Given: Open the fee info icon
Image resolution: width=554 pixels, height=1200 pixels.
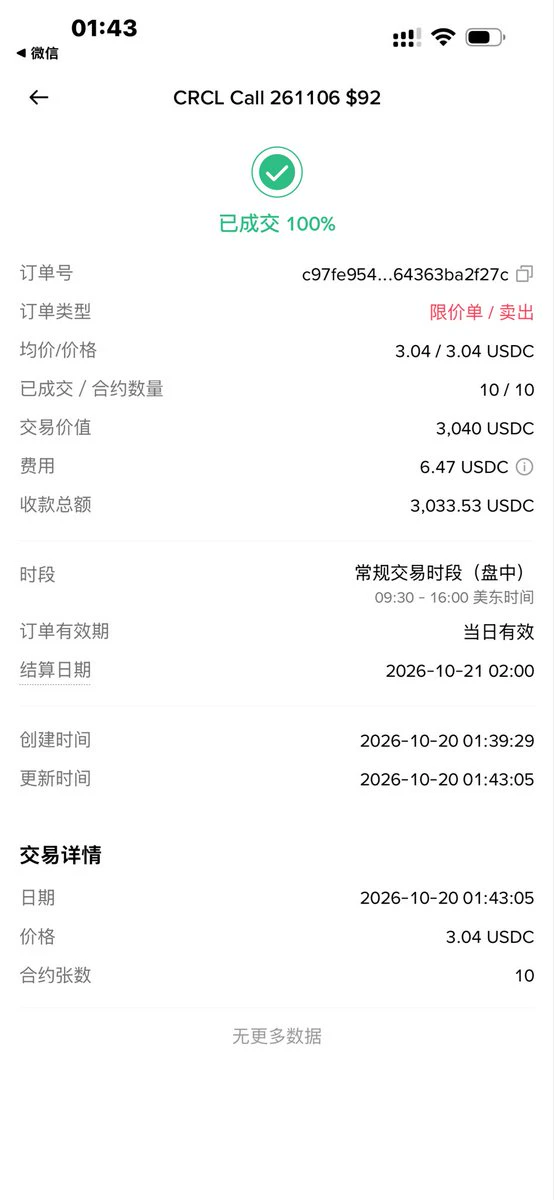Looking at the screenshot, I should (525, 466).
